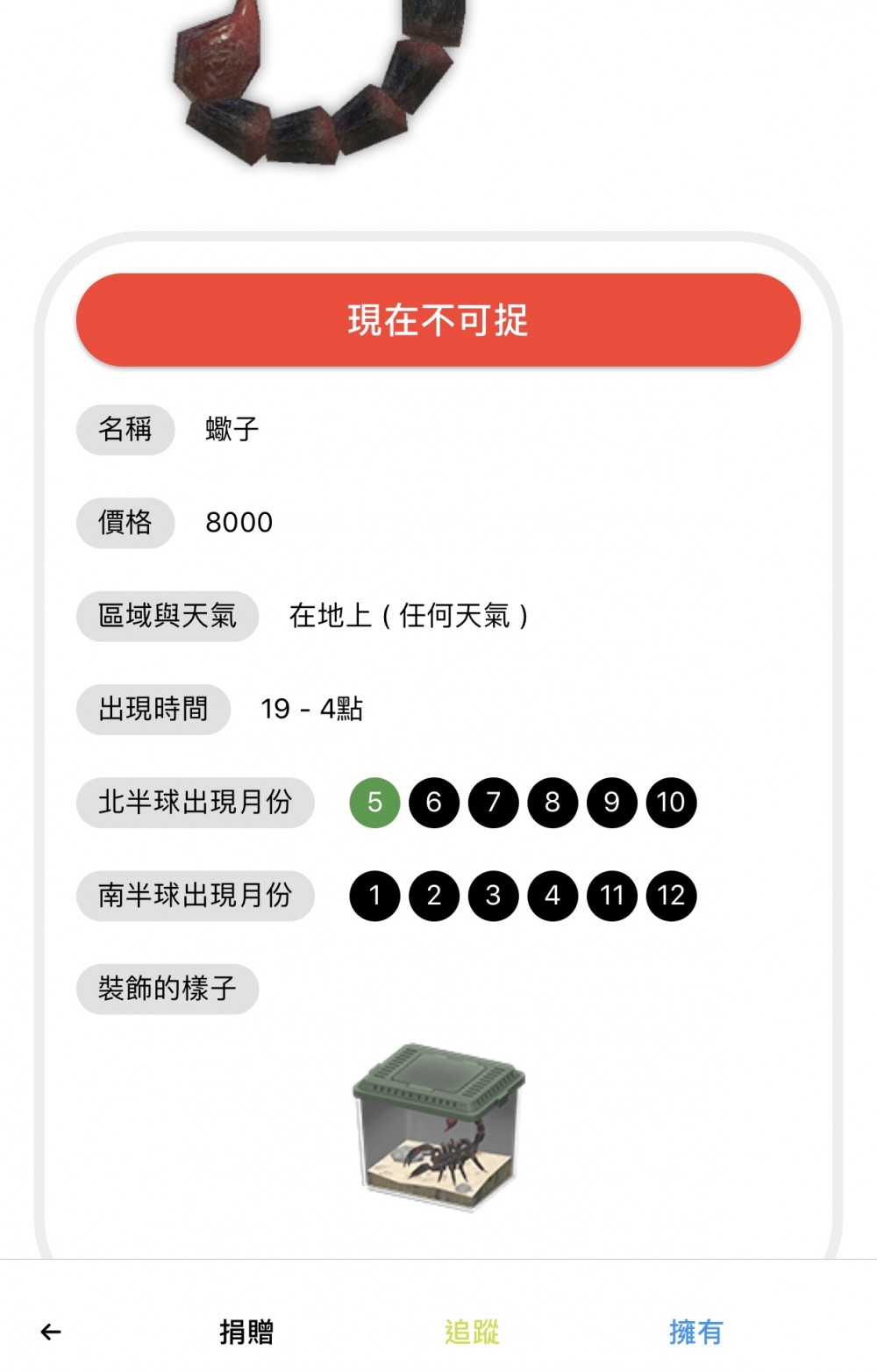Select month 1 under 南半球出現月份

374,896
